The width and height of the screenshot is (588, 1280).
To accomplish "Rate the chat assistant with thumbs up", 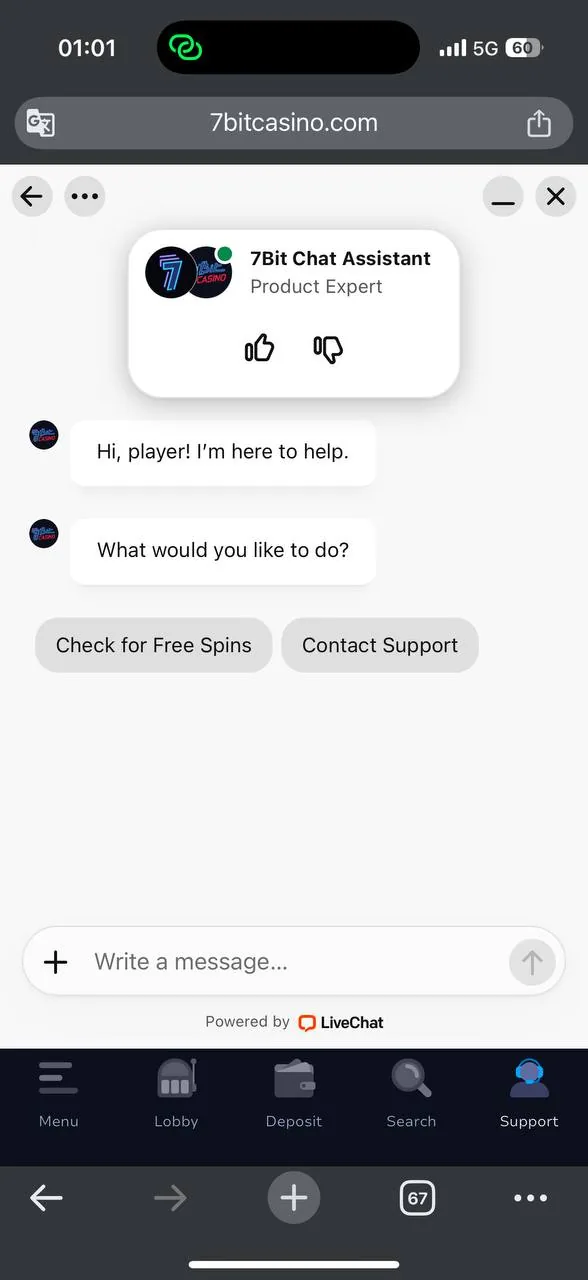I will click(260, 348).
